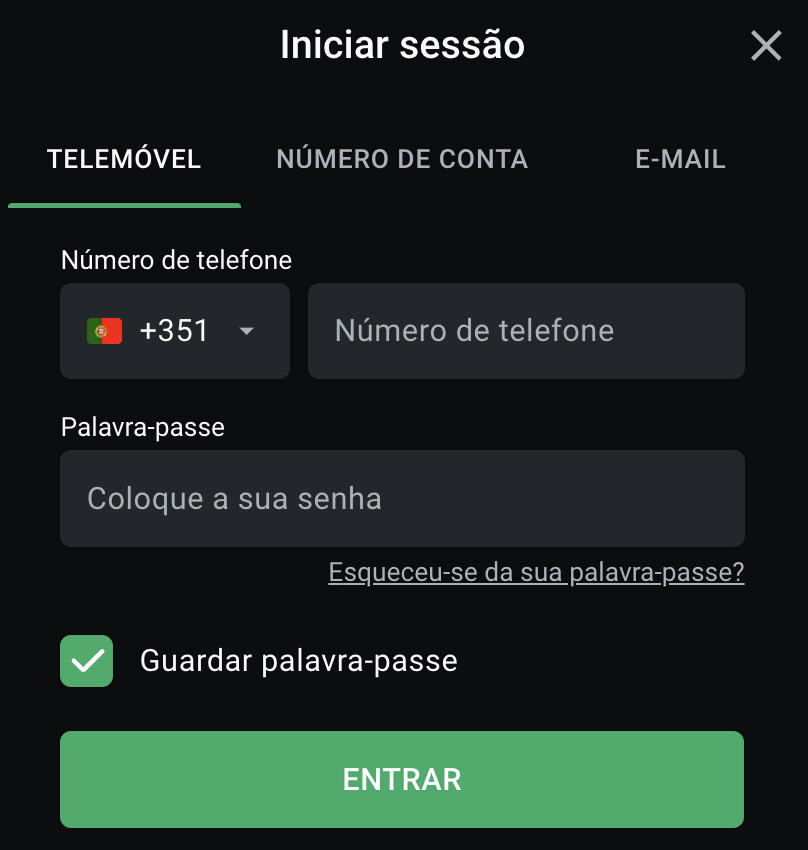Switch to the E-mail tab

click(680, 159)
